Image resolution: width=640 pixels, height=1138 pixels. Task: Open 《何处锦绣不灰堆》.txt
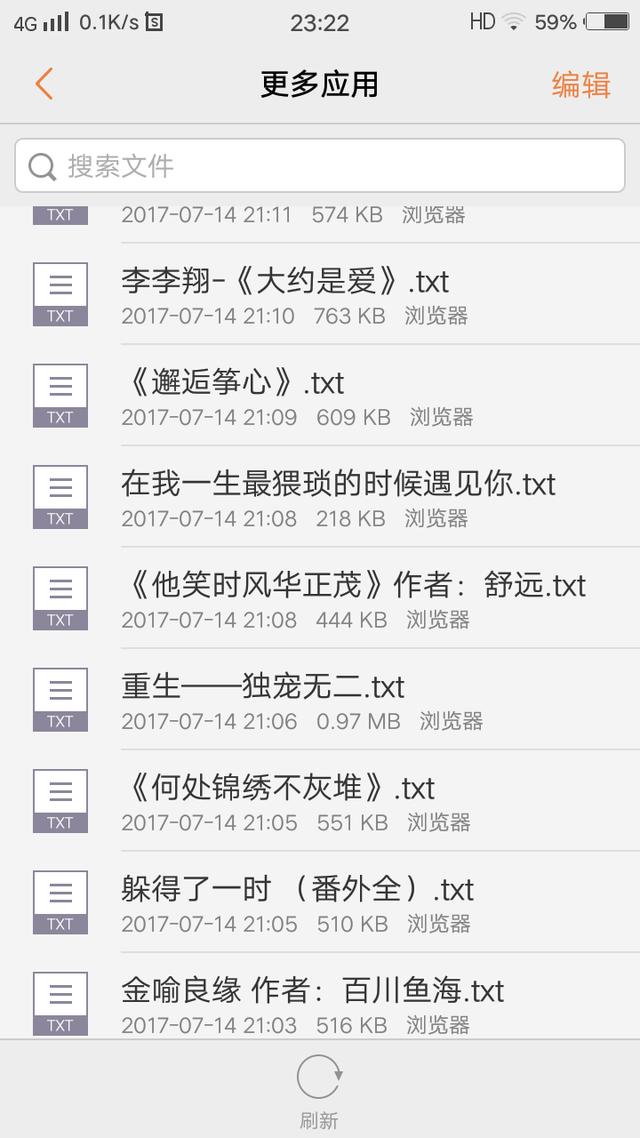click(320, 801)
